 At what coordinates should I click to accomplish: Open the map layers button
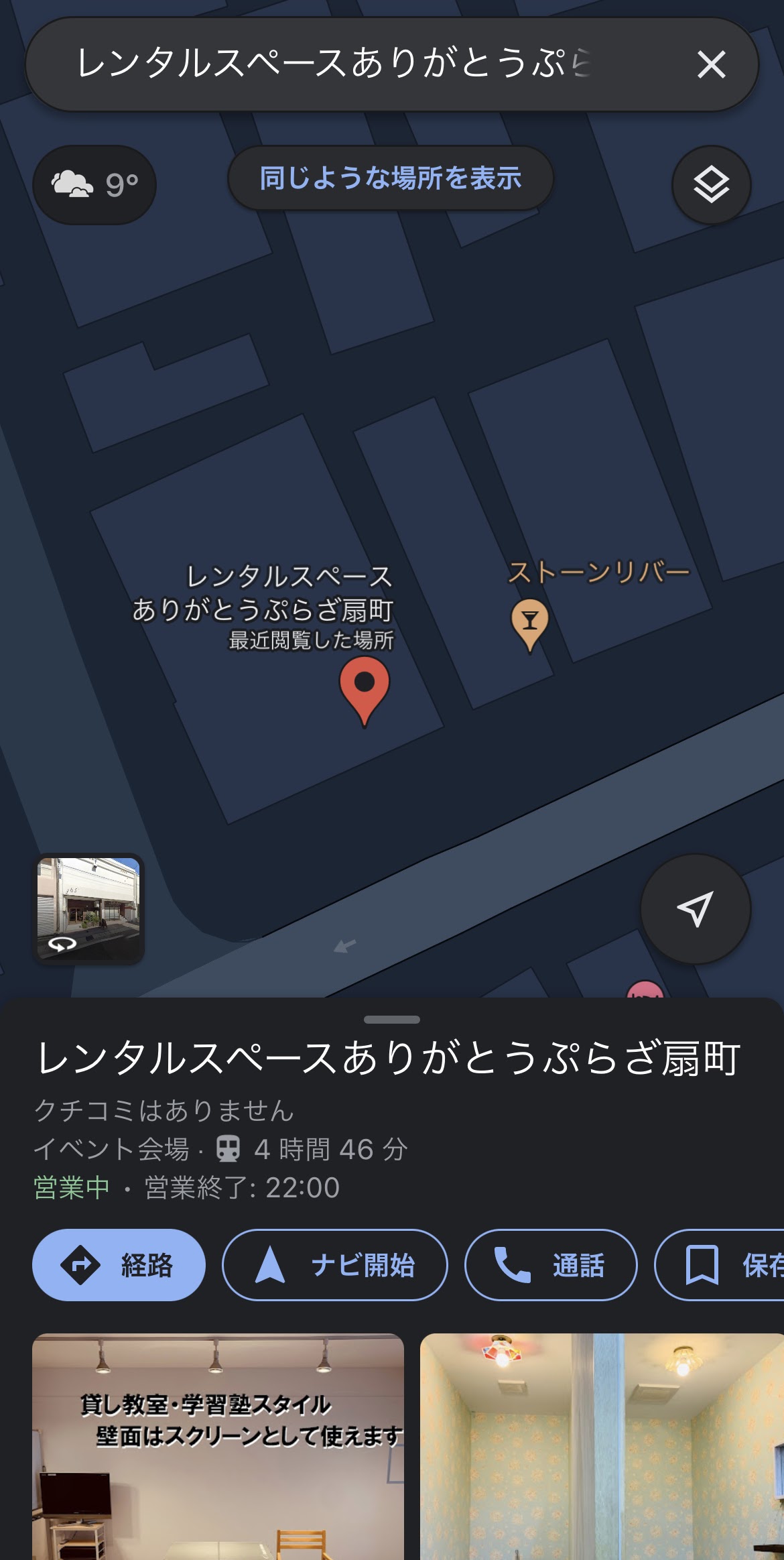pyautogui.click(x=711, y=184)
